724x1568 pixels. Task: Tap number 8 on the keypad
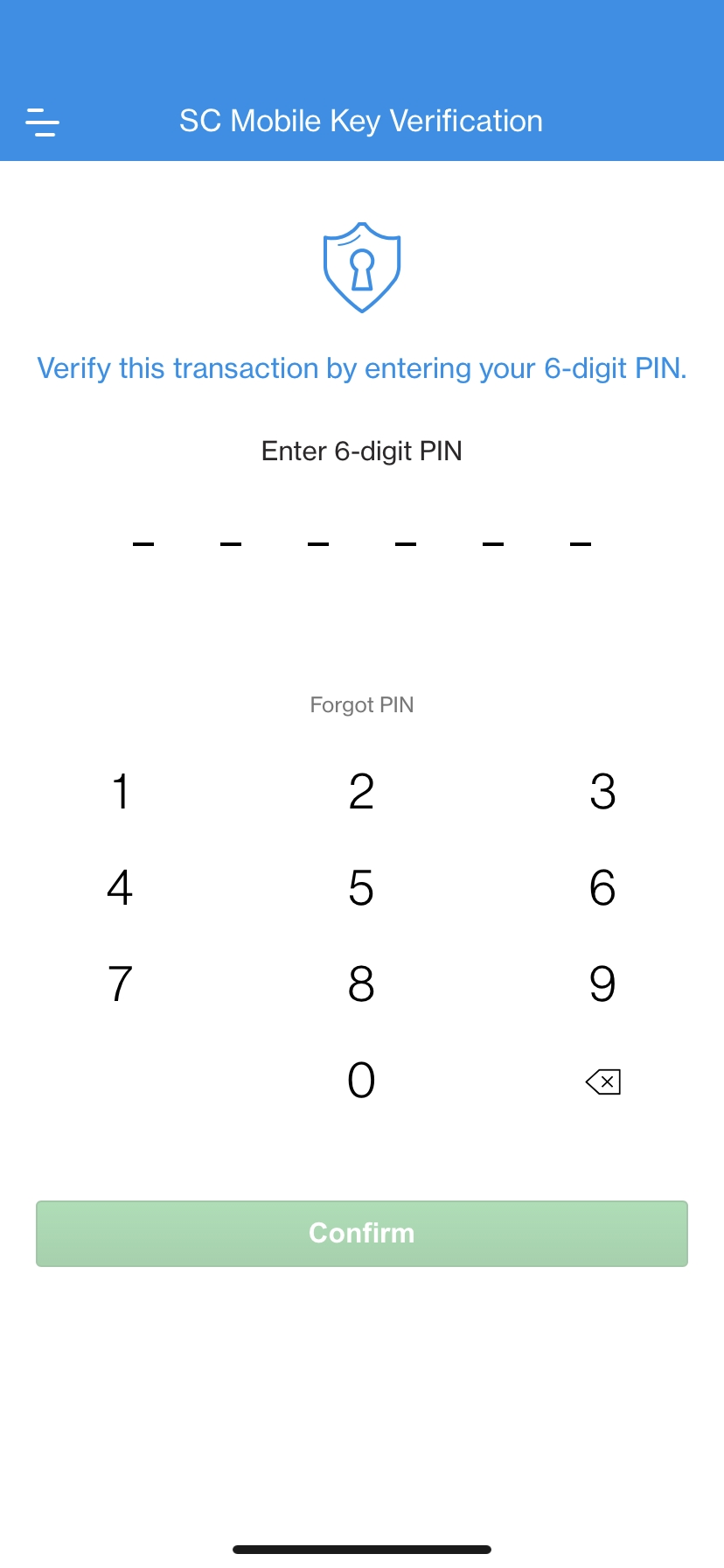[361, 983]
